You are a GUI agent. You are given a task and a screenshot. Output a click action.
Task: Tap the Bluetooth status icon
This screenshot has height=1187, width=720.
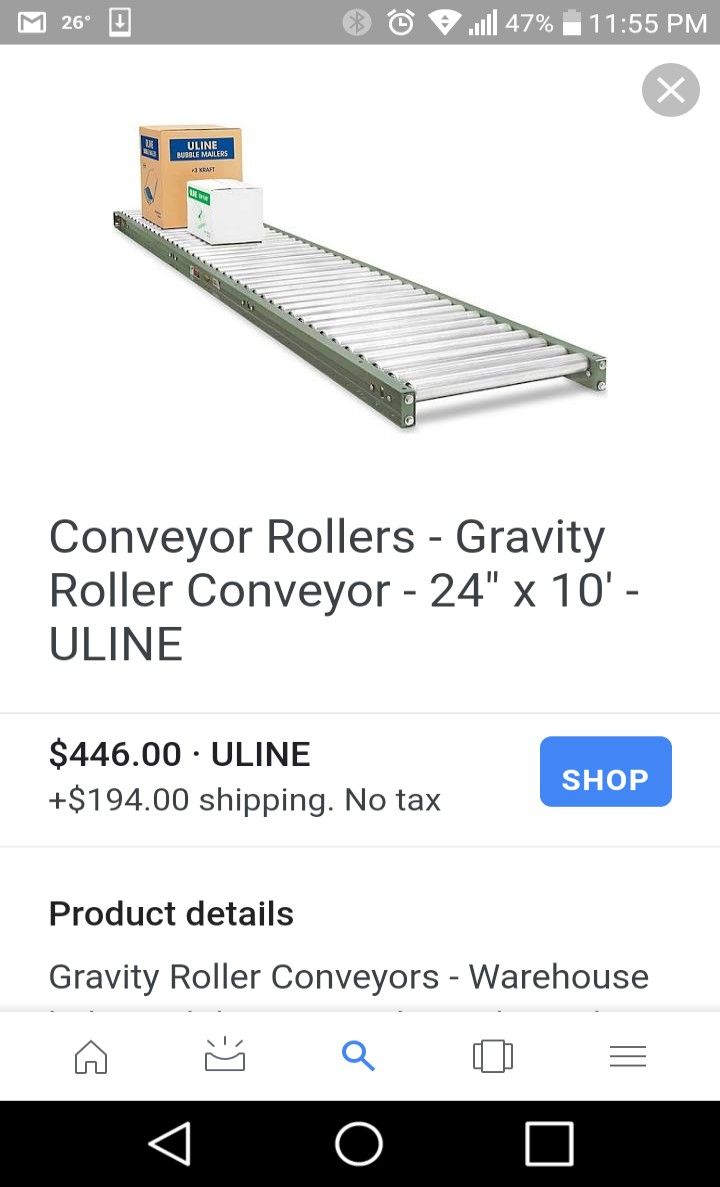pyautogui.click(x=358, y=21)
